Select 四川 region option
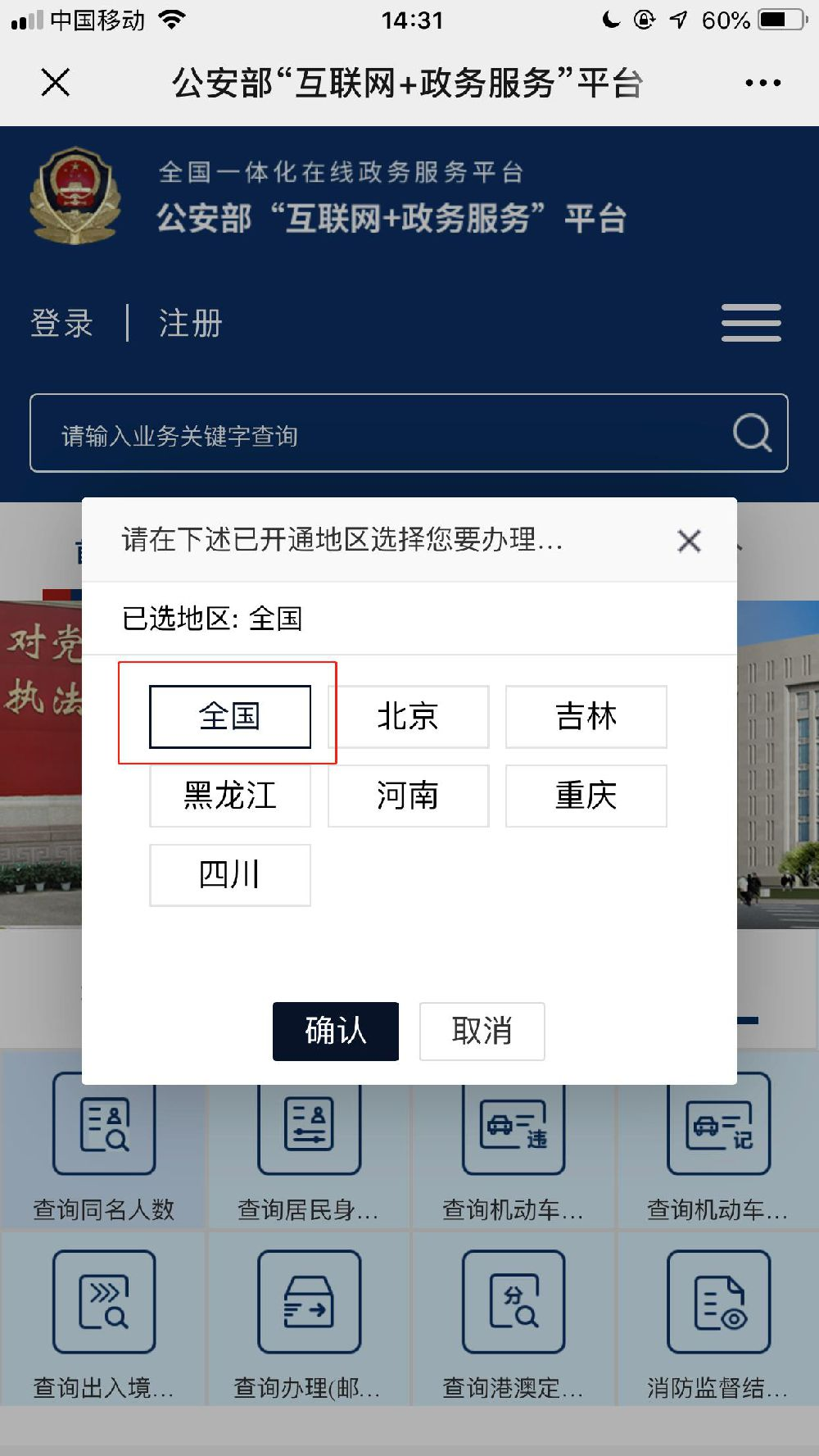The height and width of the screenshot is (1456, 819). pyautogui.click(x=230, y=875)
